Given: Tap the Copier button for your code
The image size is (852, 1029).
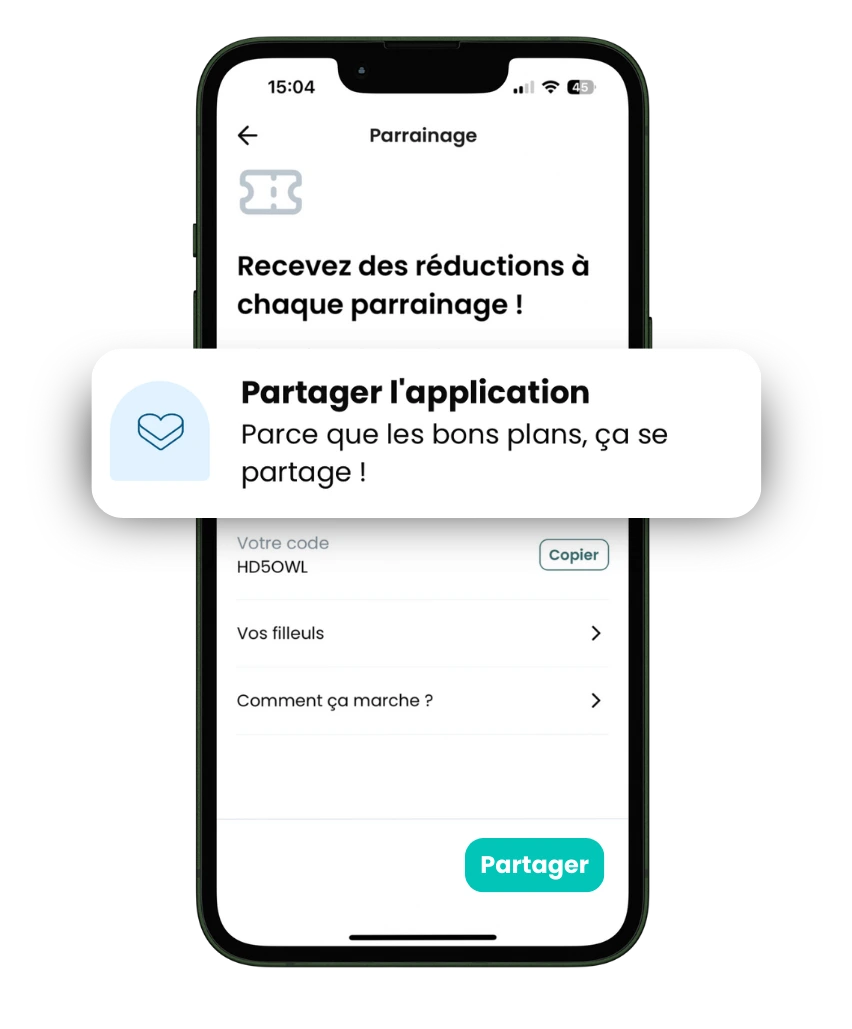Looking at the screenshot, I should 573,554.
